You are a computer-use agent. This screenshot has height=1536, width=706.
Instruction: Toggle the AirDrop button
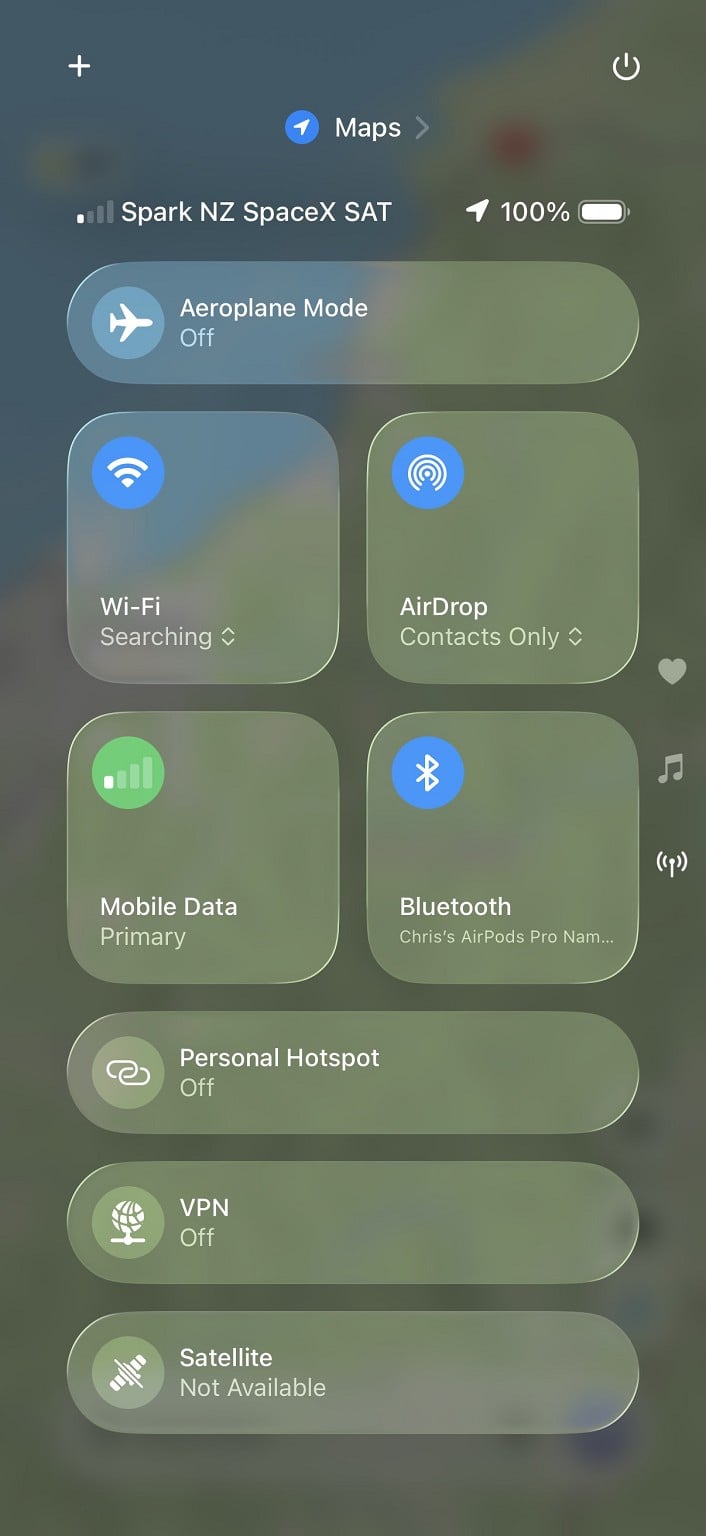click(x=428, y=473)
